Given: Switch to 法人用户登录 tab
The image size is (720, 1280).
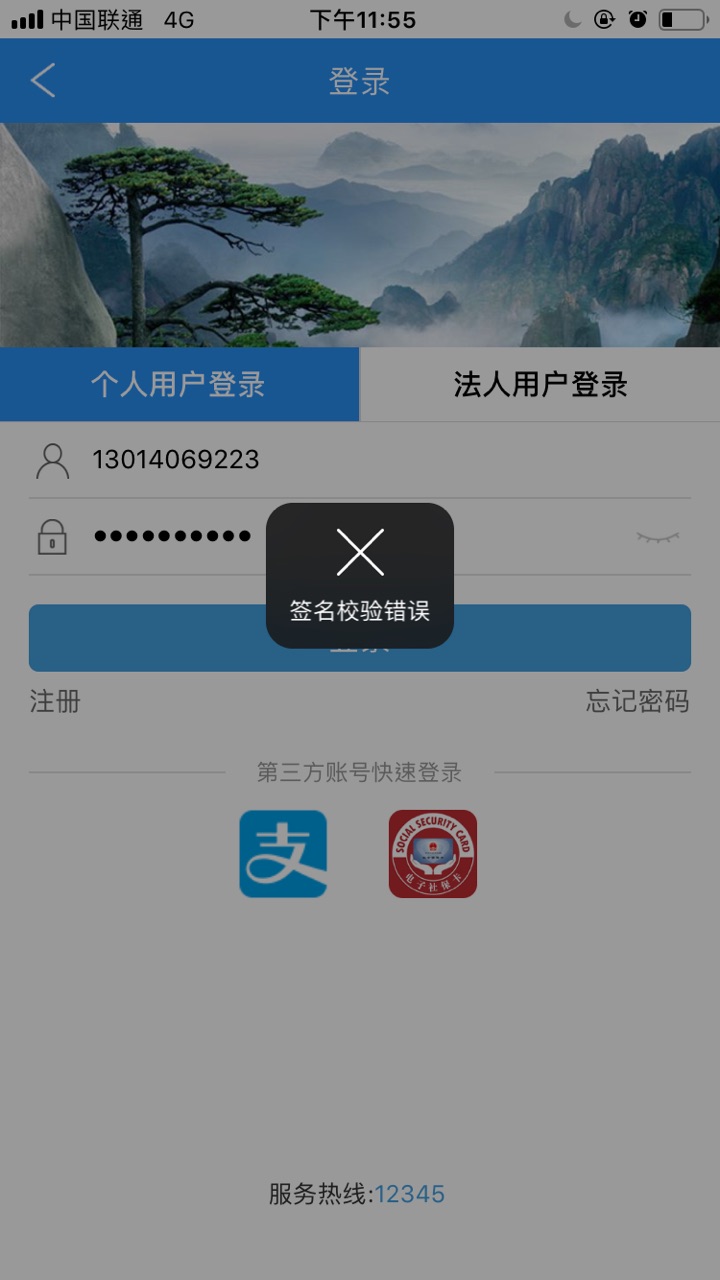Looking at the screenshot, I should click(540, 384).
